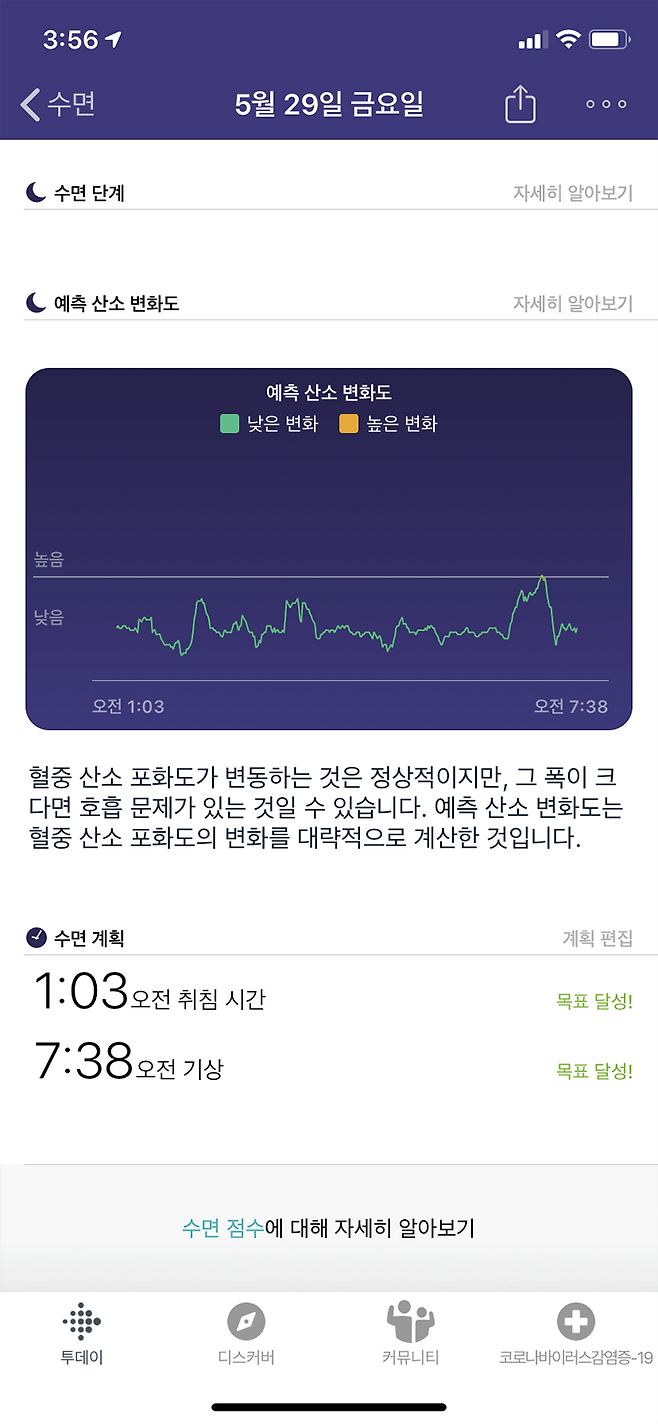The image size is (658, 1424).
Task: Open the 코로나바이러스감염증-19 tab
Action: pos(576,1335)
